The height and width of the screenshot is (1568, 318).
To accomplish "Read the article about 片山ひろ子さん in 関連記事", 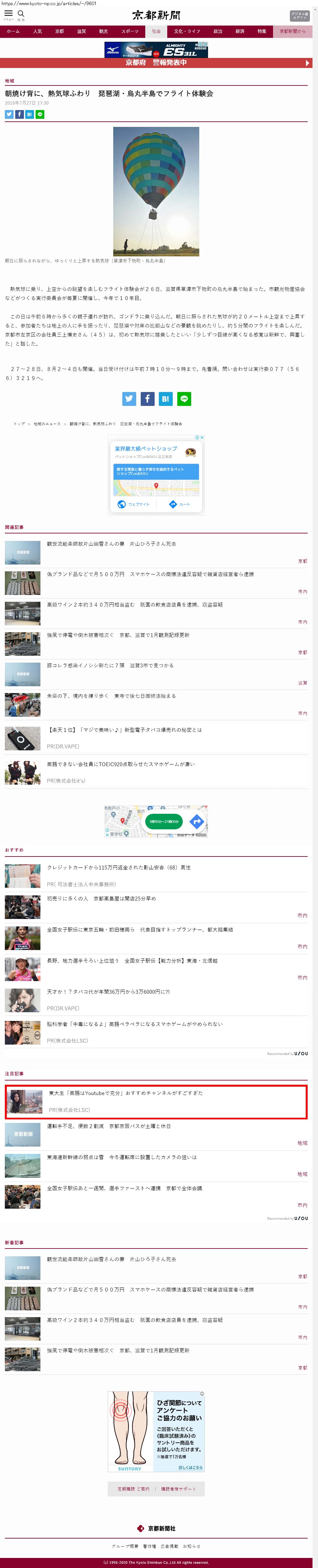I will (111, 543).
